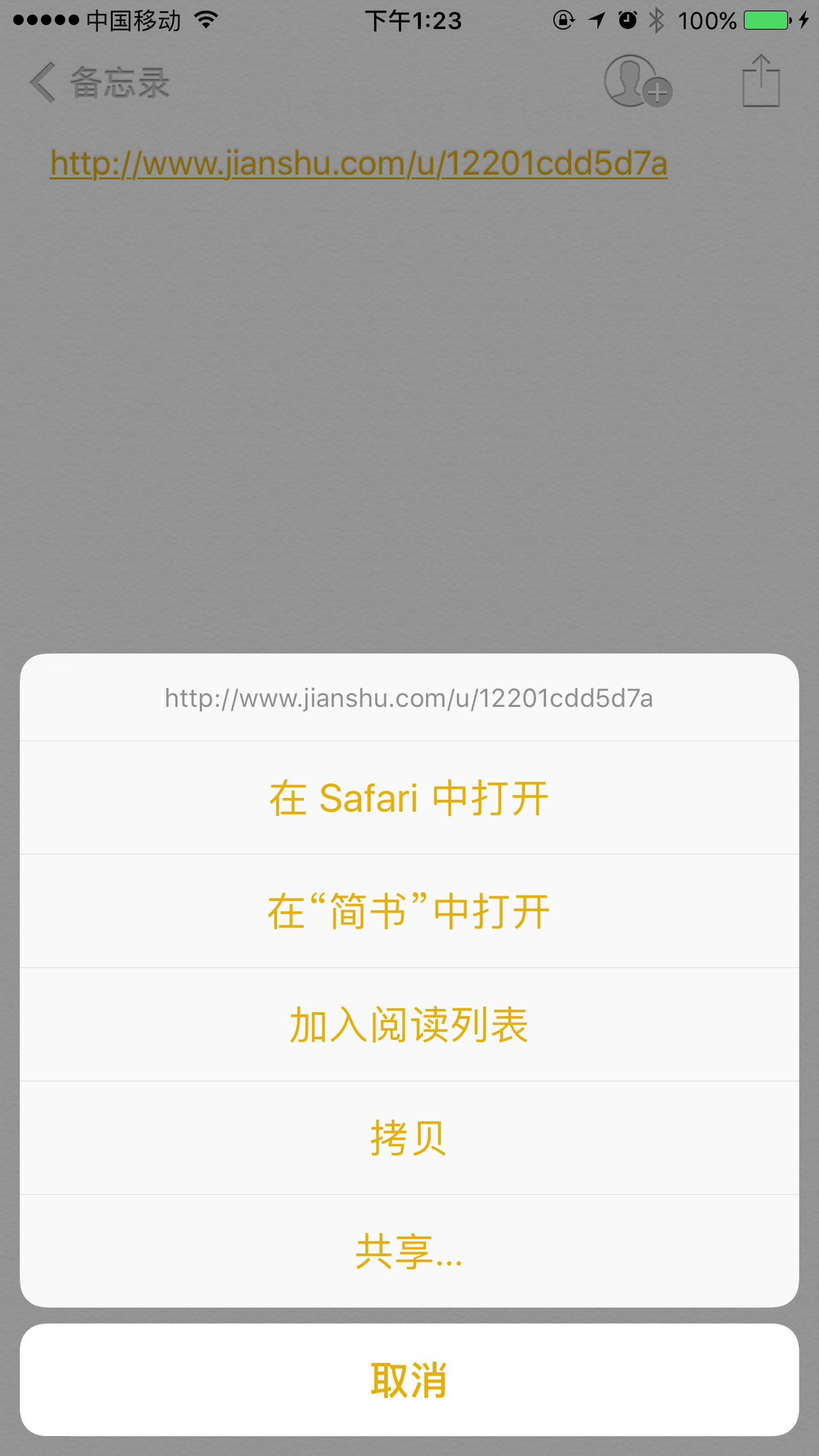Open the link in the 简书 app
Image resolution: width=819 pixels, height=1456 pixels.
click(409, 912)
